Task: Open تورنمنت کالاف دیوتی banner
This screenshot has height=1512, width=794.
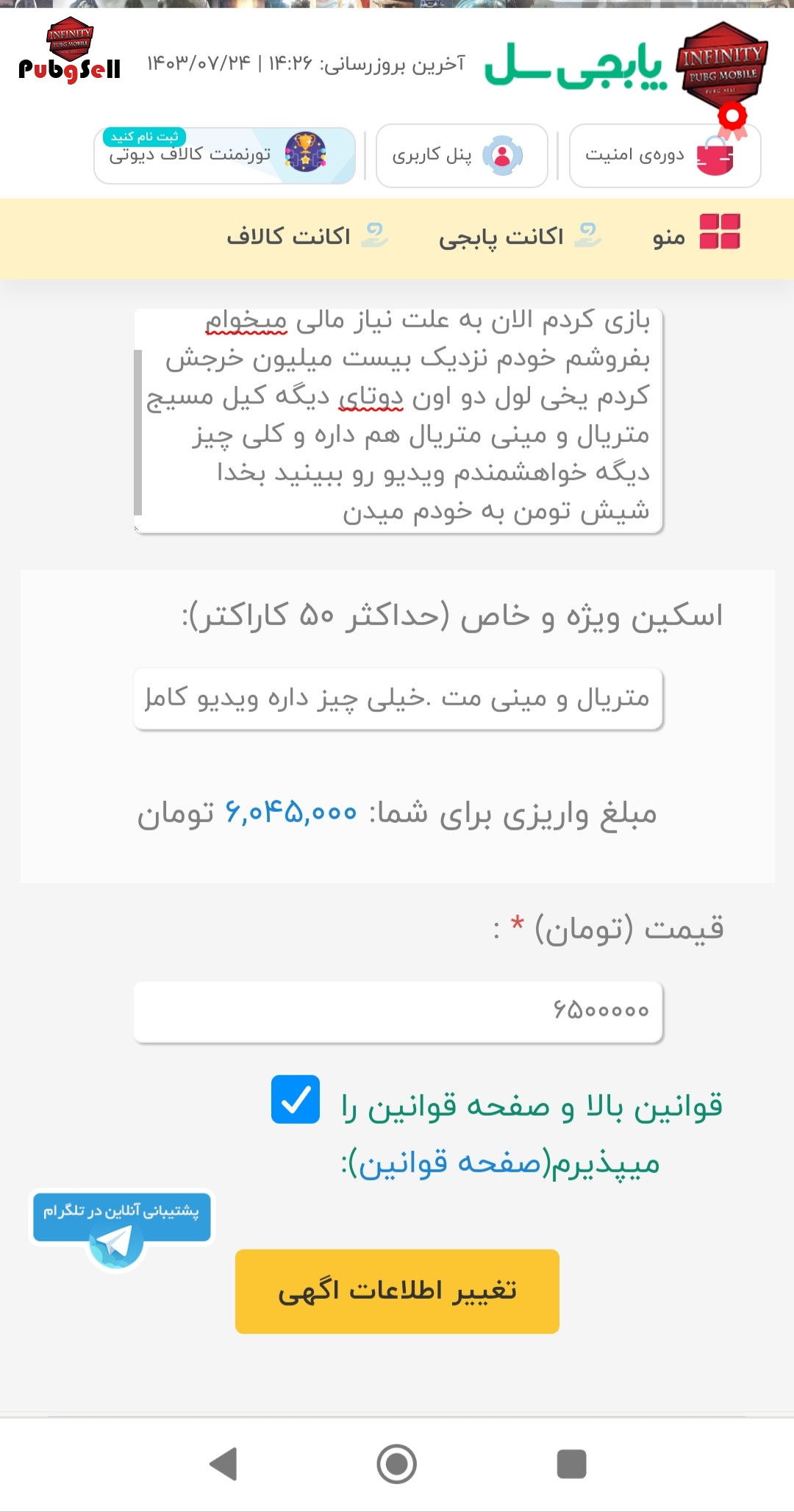Action: pyautogui.click(x=224, y=155)
